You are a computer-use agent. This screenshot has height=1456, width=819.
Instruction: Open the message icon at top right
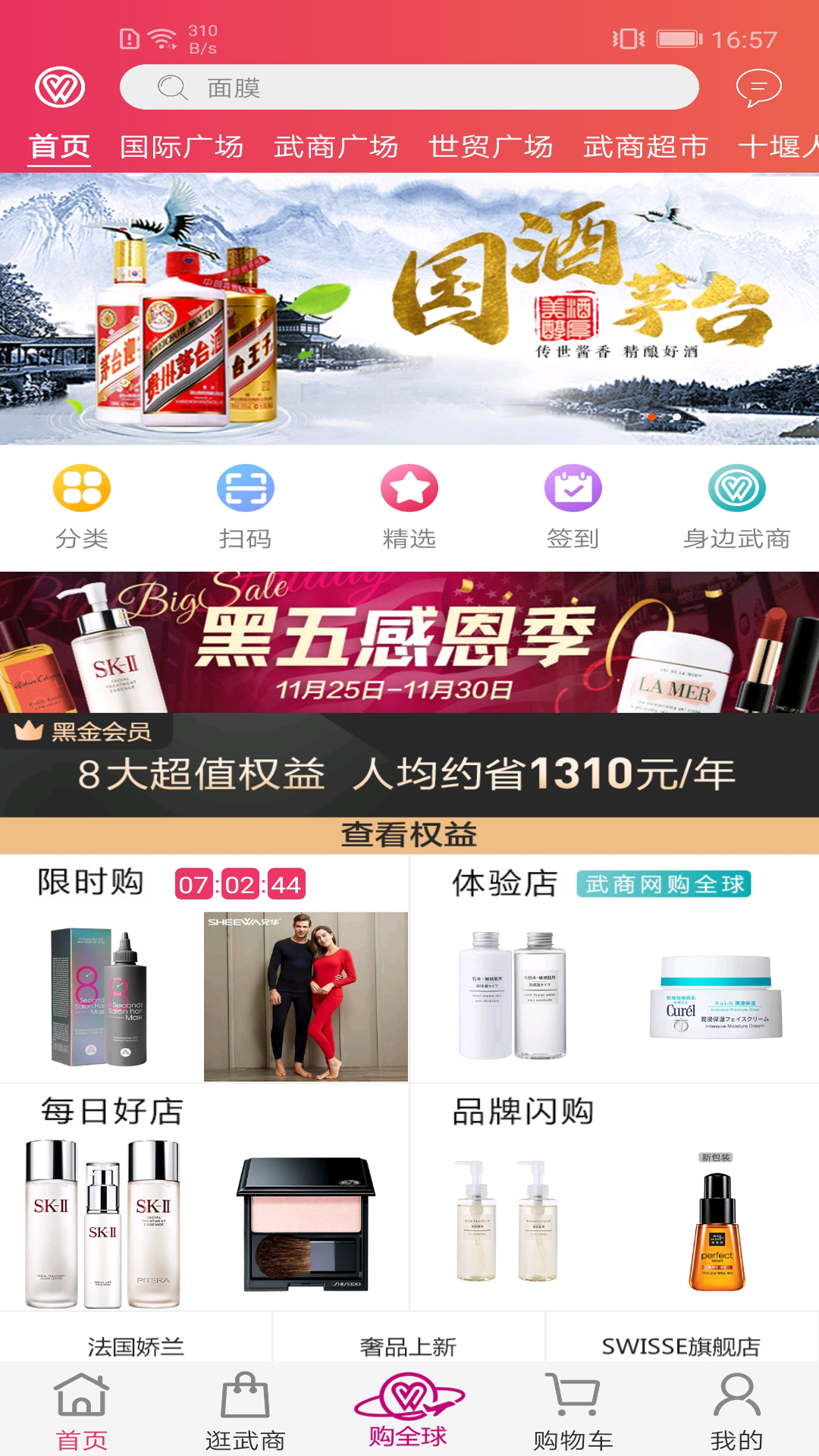point(761,86)
